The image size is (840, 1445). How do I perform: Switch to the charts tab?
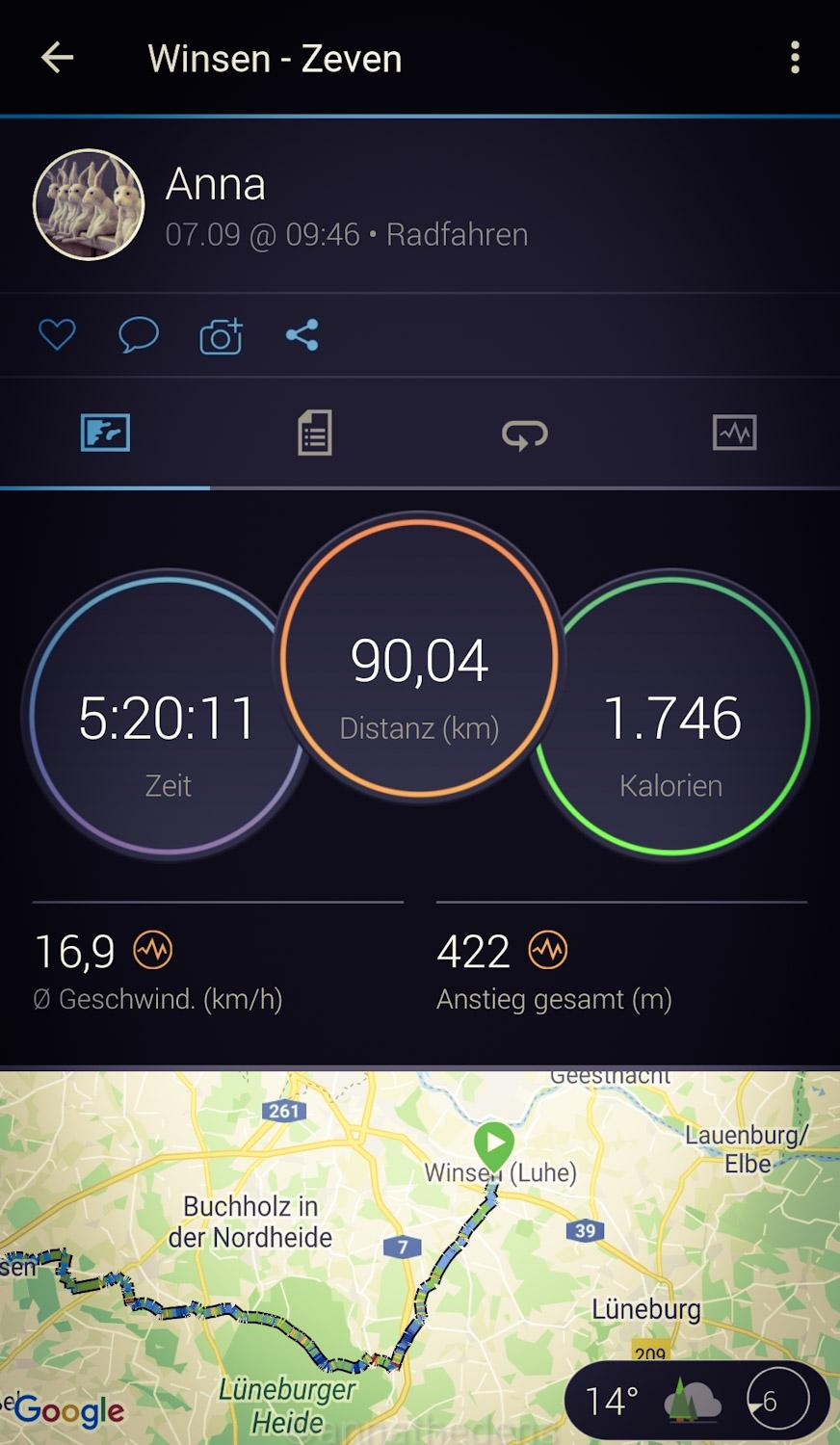pos(734,433)
